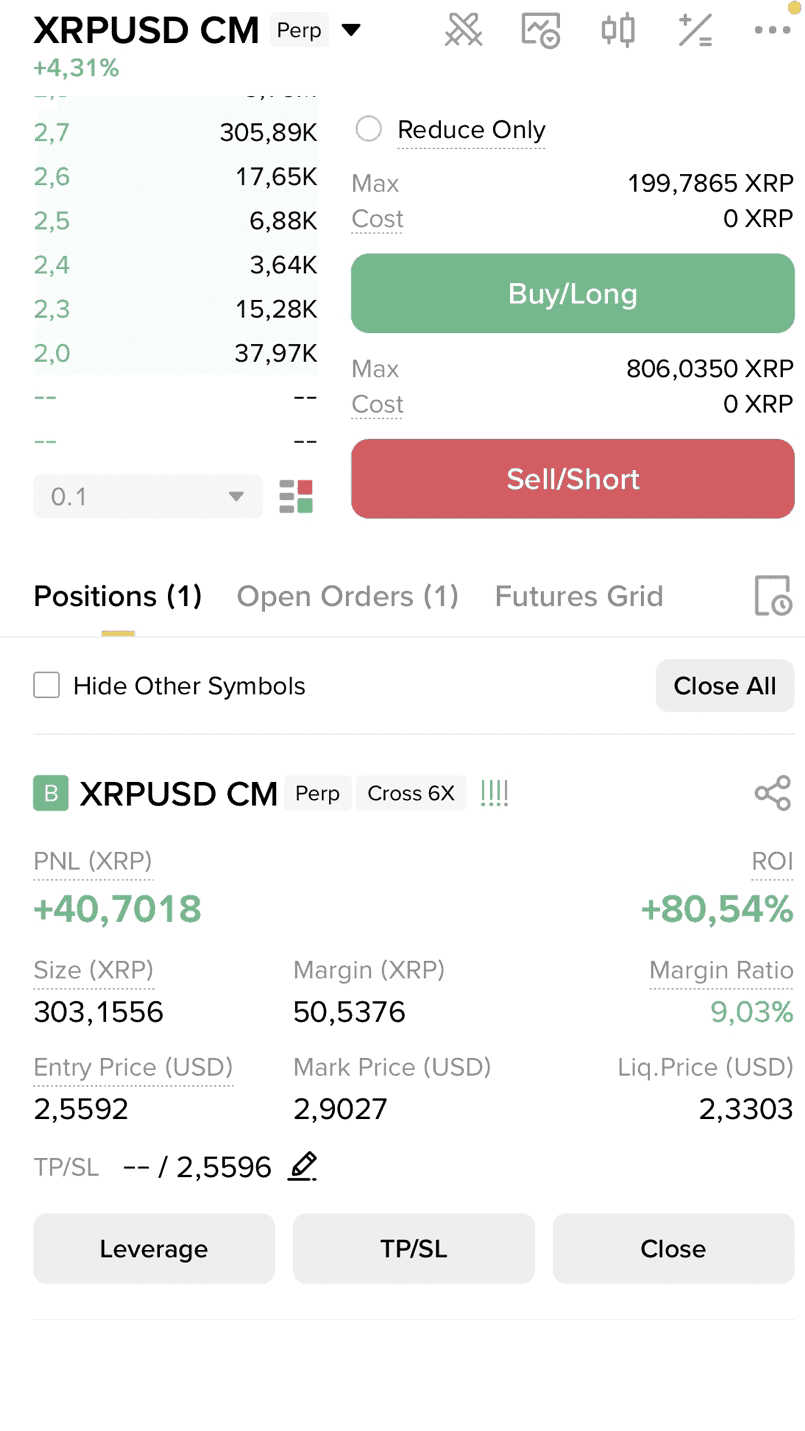The image size is (805, 1431).
Task: Open the XRPUSD CM symbol dropdown arrow
Action: pos(351,30)
